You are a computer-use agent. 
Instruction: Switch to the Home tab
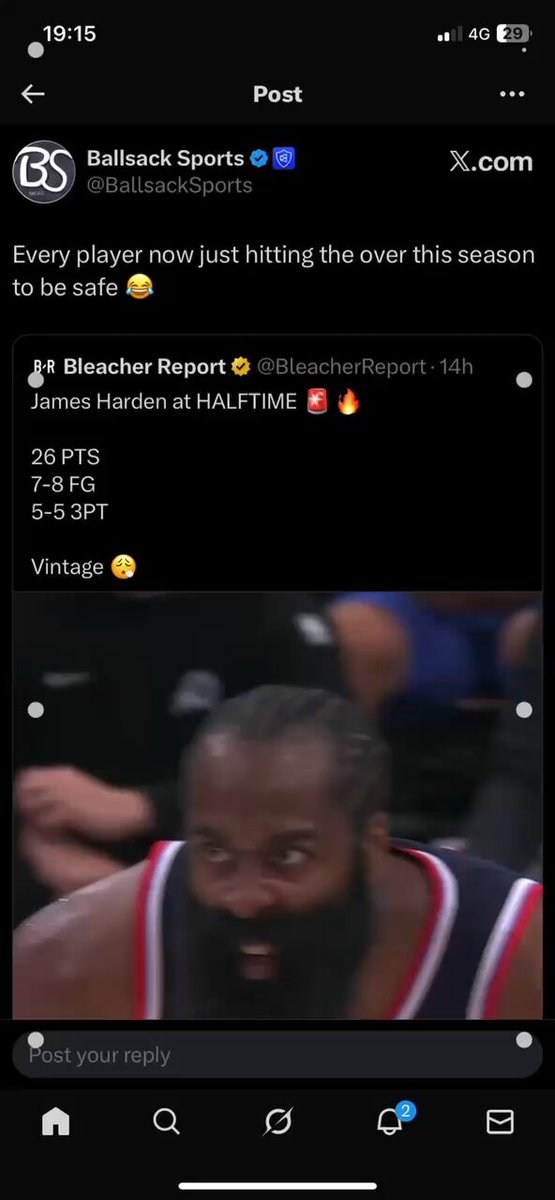pos(55,1122)
